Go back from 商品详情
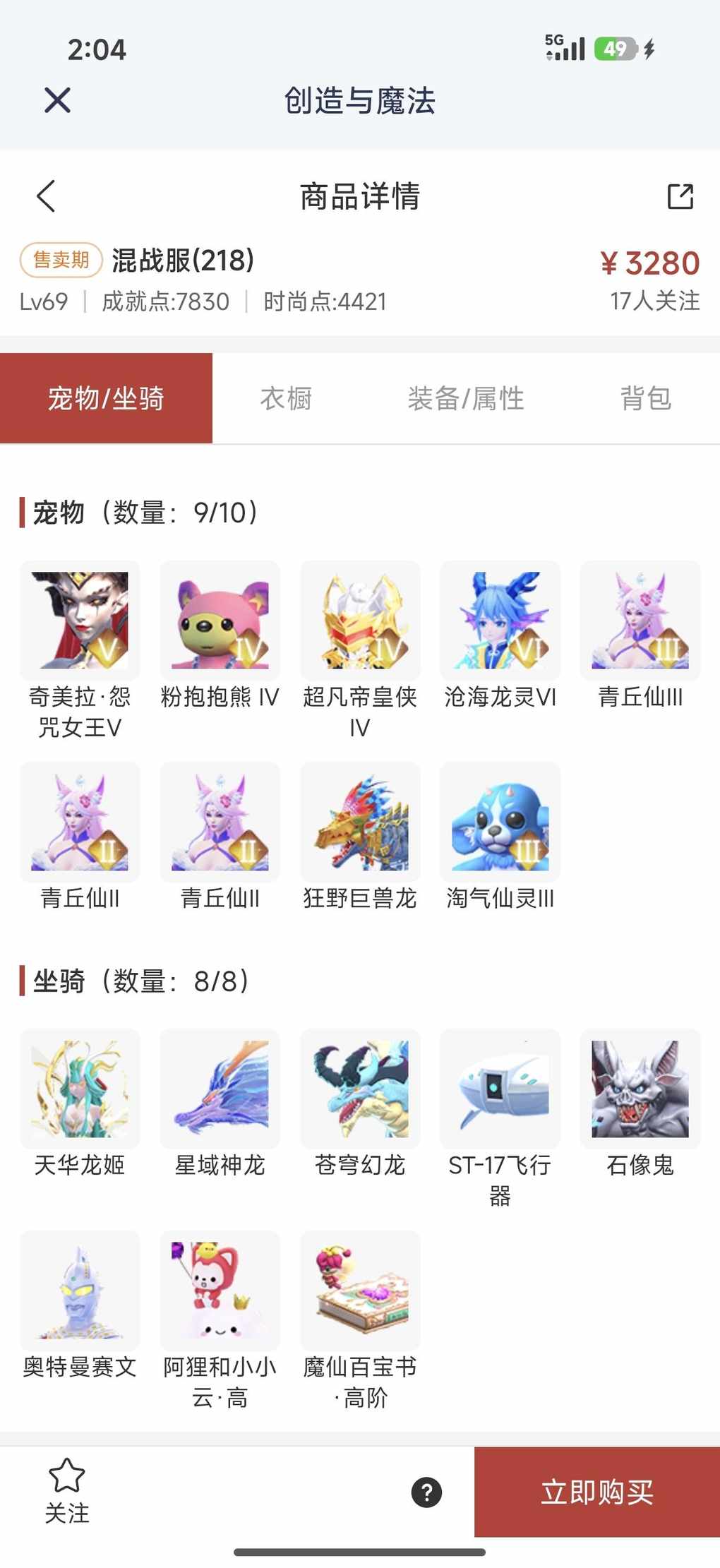Viewport: 720px width, 1568px height. [46, 196]
